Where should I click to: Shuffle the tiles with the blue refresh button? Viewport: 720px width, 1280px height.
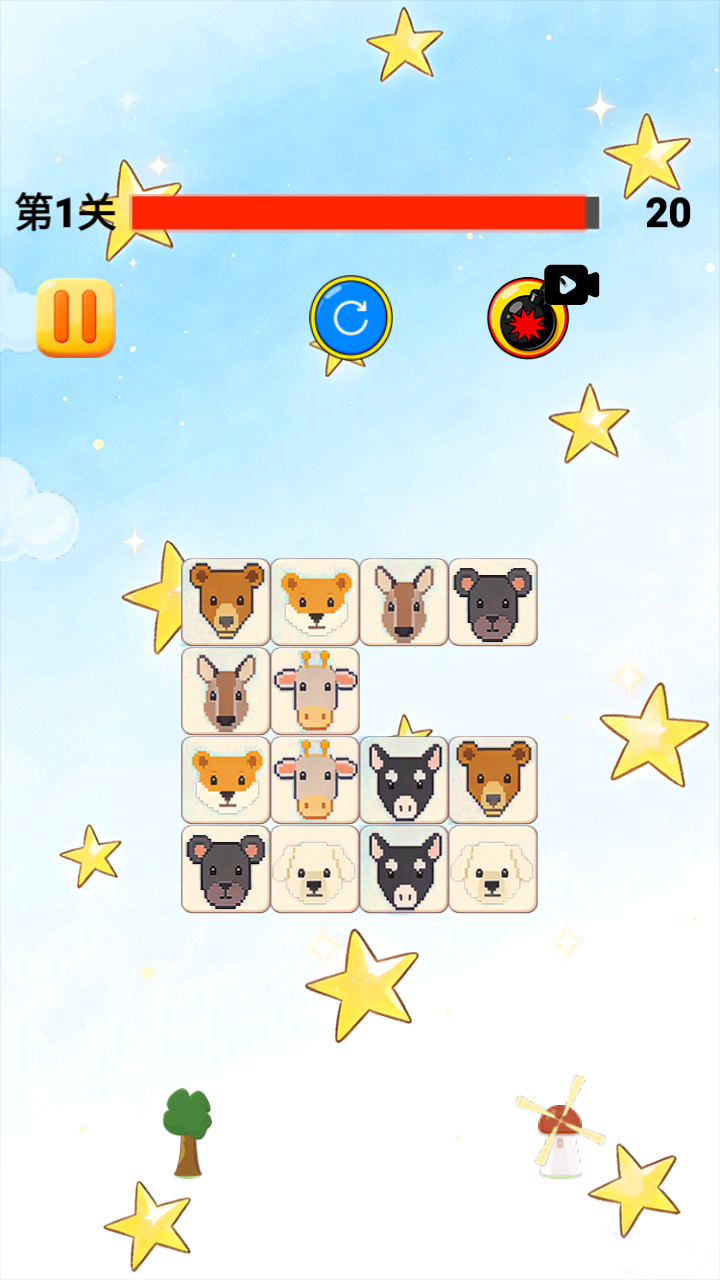click(x=351, y=317)
